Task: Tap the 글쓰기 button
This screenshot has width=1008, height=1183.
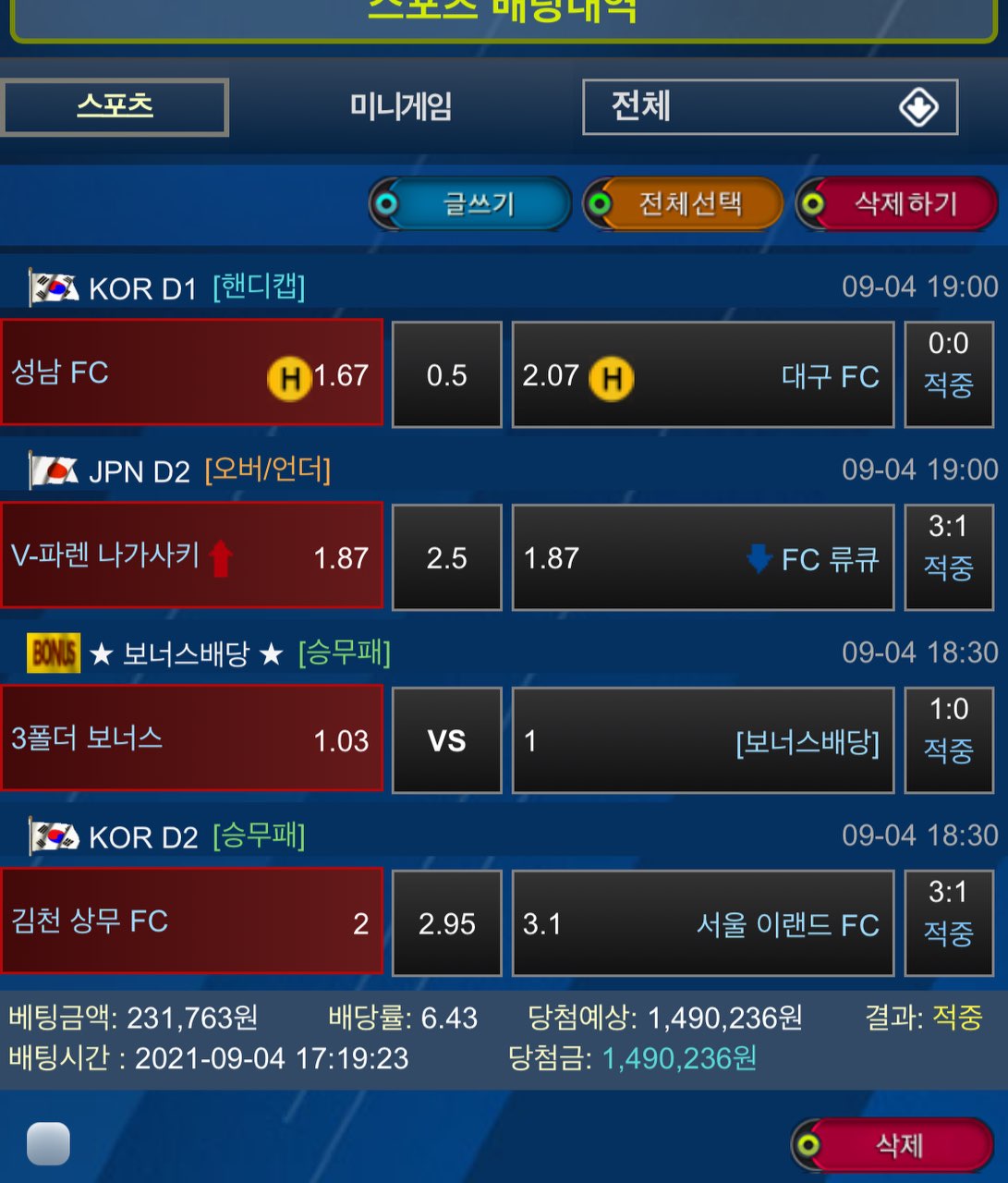Action: coord(472,203)
